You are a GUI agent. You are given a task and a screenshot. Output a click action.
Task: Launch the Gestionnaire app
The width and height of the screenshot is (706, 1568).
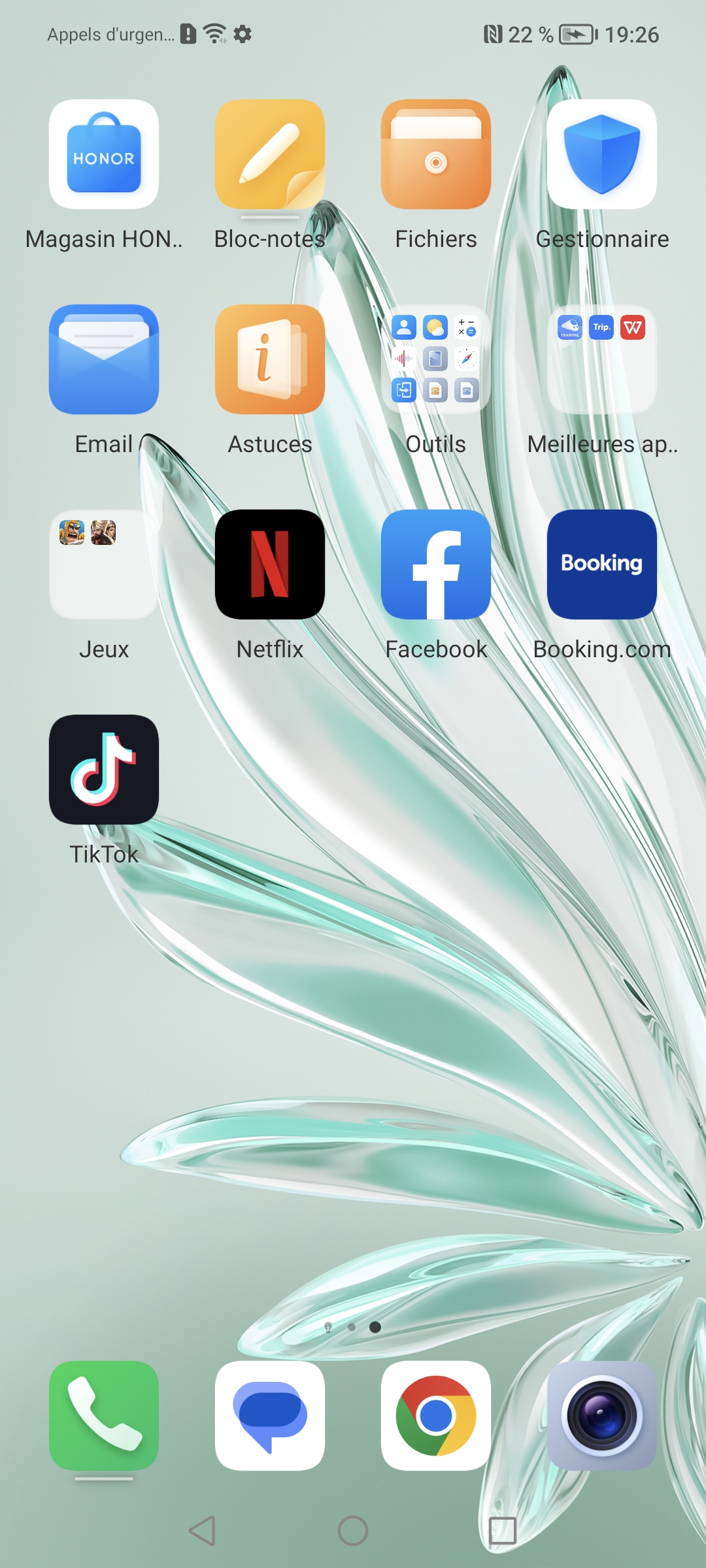pos(602,154)
